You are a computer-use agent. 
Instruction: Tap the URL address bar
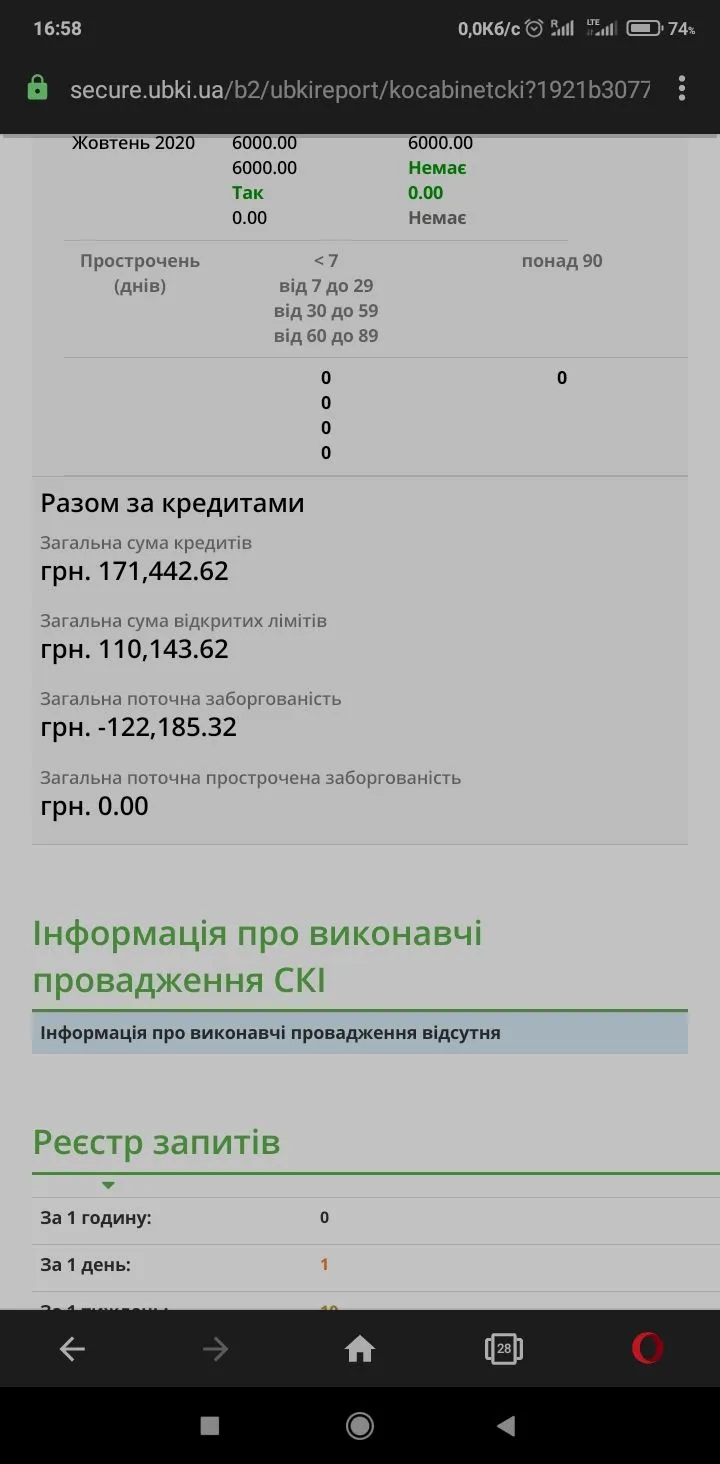point(360,90)
